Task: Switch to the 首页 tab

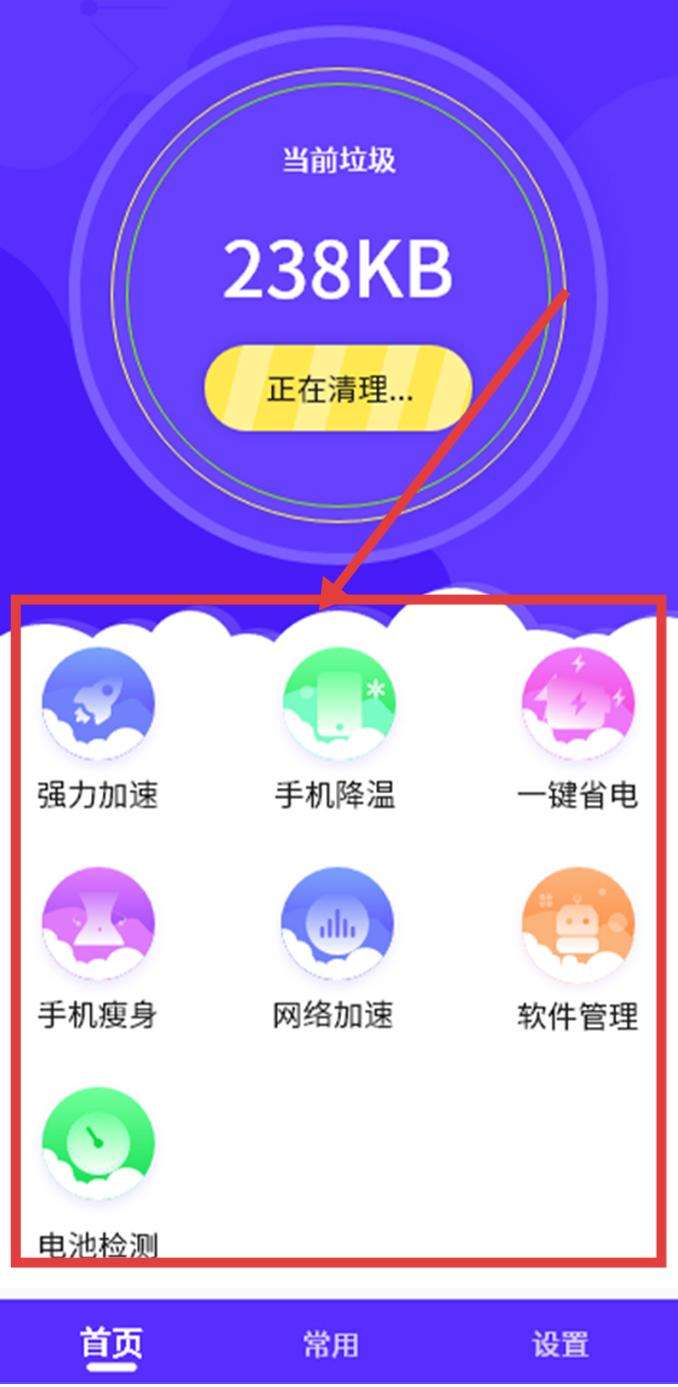Action: click(111, 1344)
